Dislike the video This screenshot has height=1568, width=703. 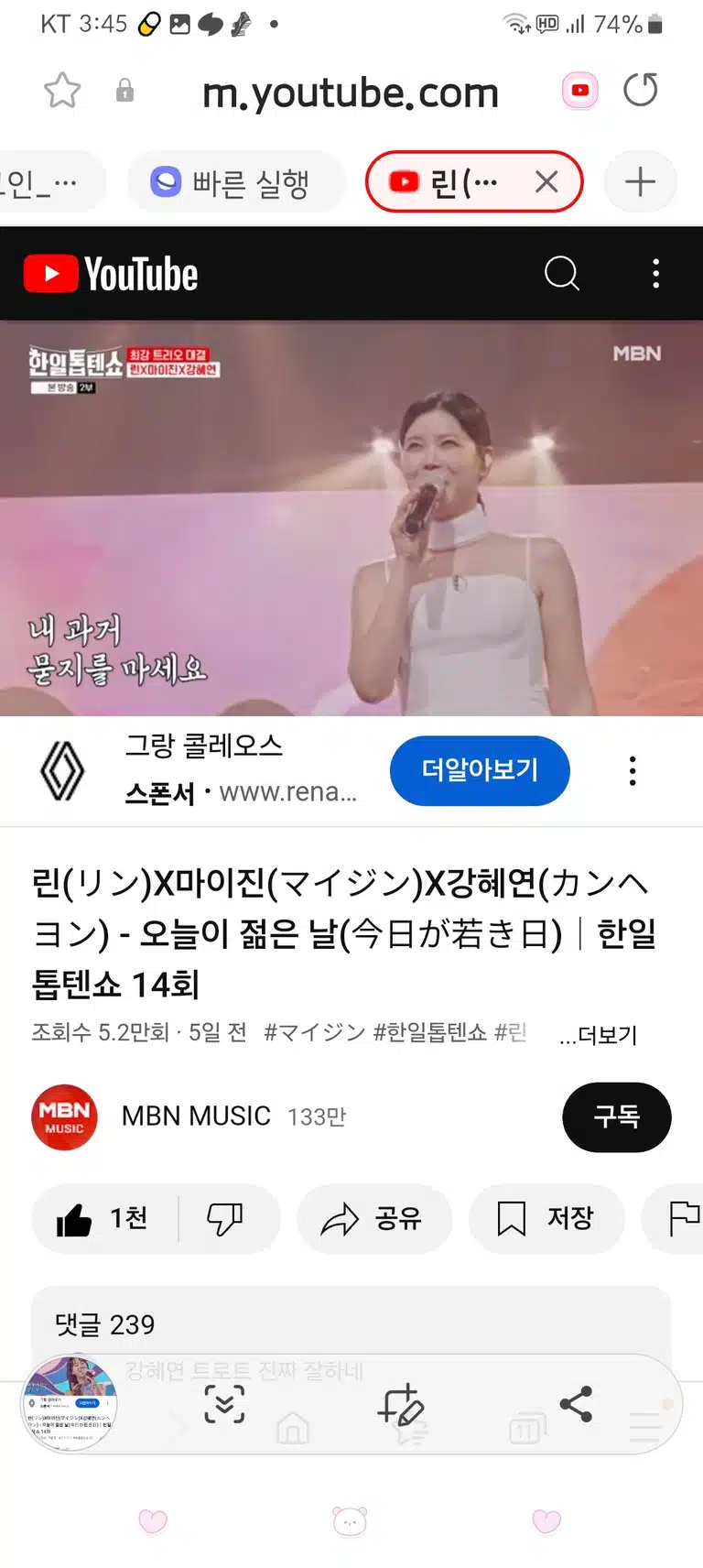point(225,1219)
